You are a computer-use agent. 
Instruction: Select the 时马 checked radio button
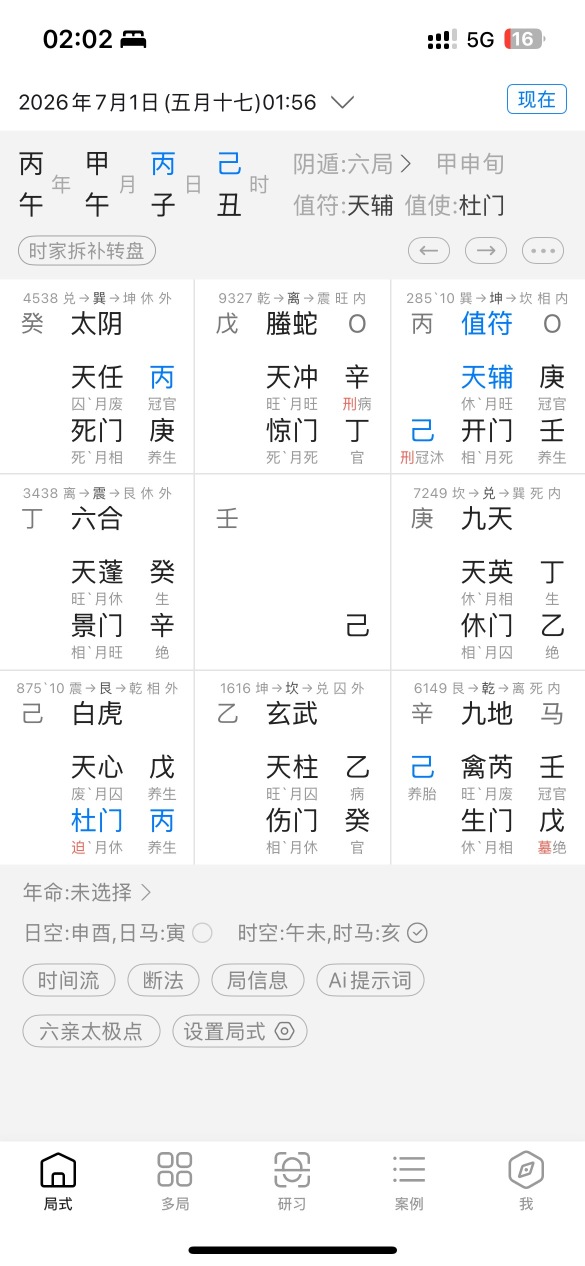pyautogui.click(x=418, y=933)
